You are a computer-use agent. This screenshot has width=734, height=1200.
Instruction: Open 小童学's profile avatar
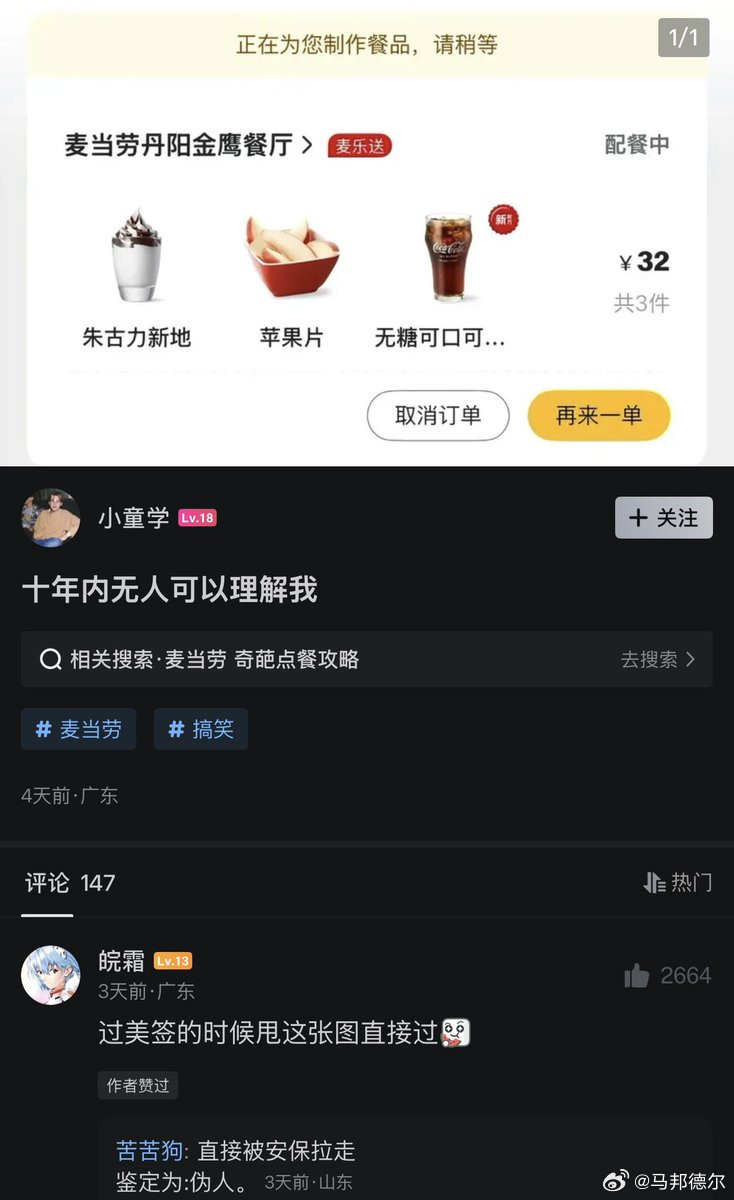51,517
